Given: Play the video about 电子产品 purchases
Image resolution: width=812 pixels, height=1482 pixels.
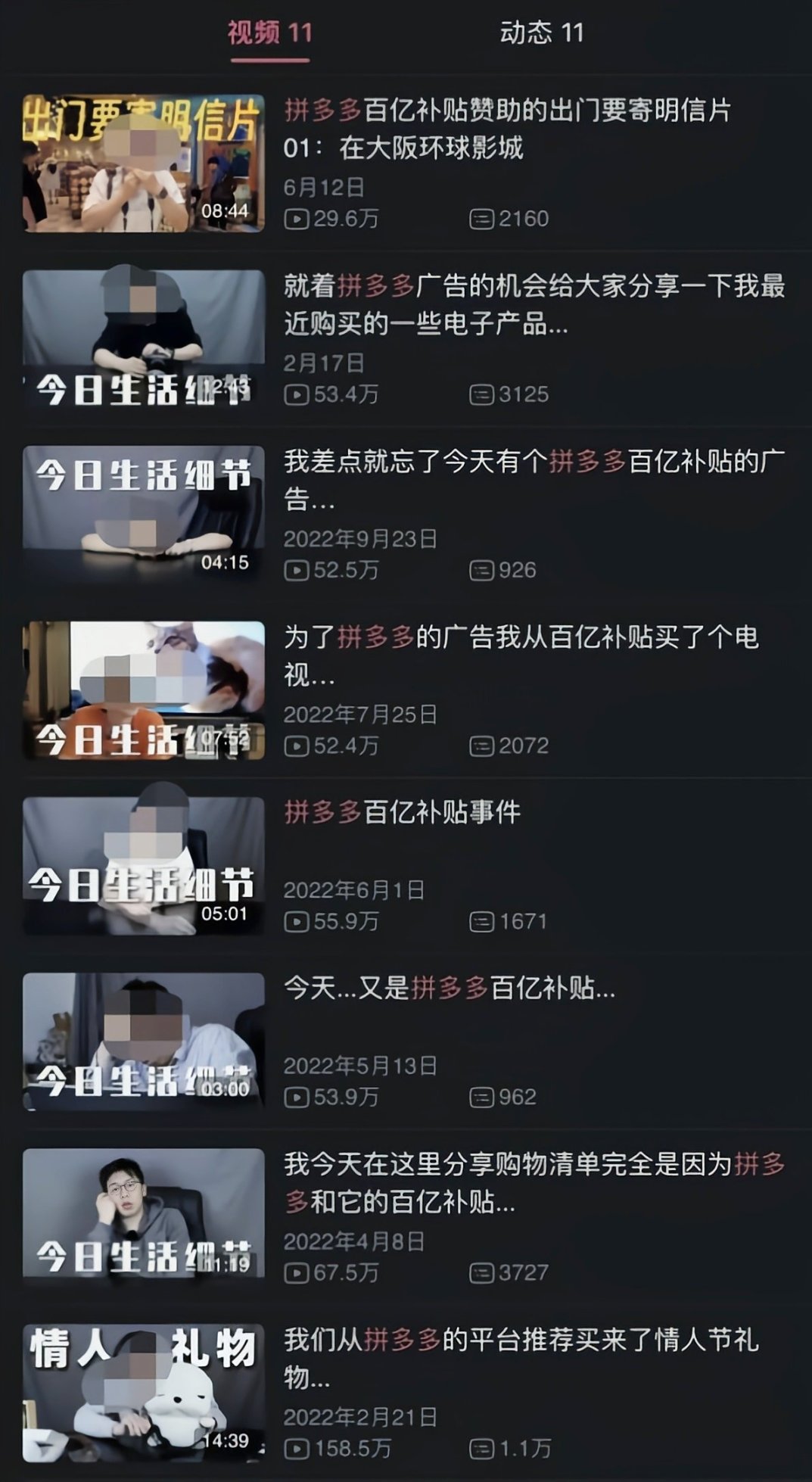Looking at the screenshot, I should tap(144, 339).
